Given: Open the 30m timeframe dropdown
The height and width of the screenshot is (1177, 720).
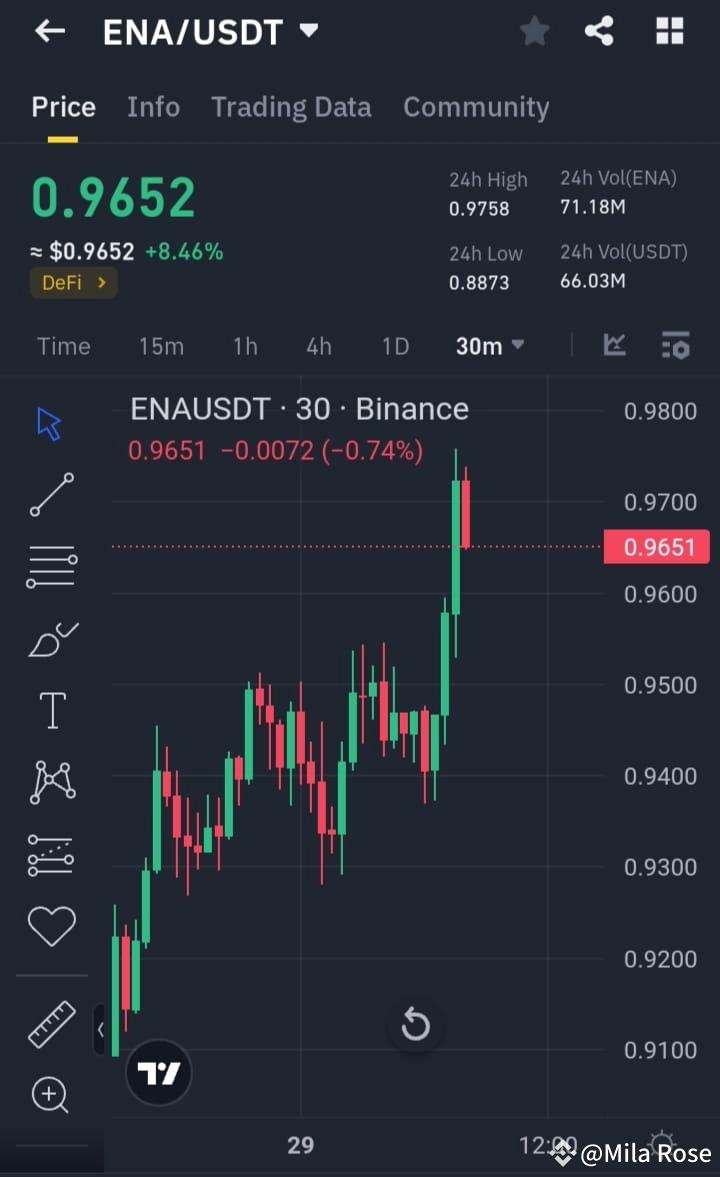Looking at the screenshot, I should pyautogui.click(x=489, y=345).
